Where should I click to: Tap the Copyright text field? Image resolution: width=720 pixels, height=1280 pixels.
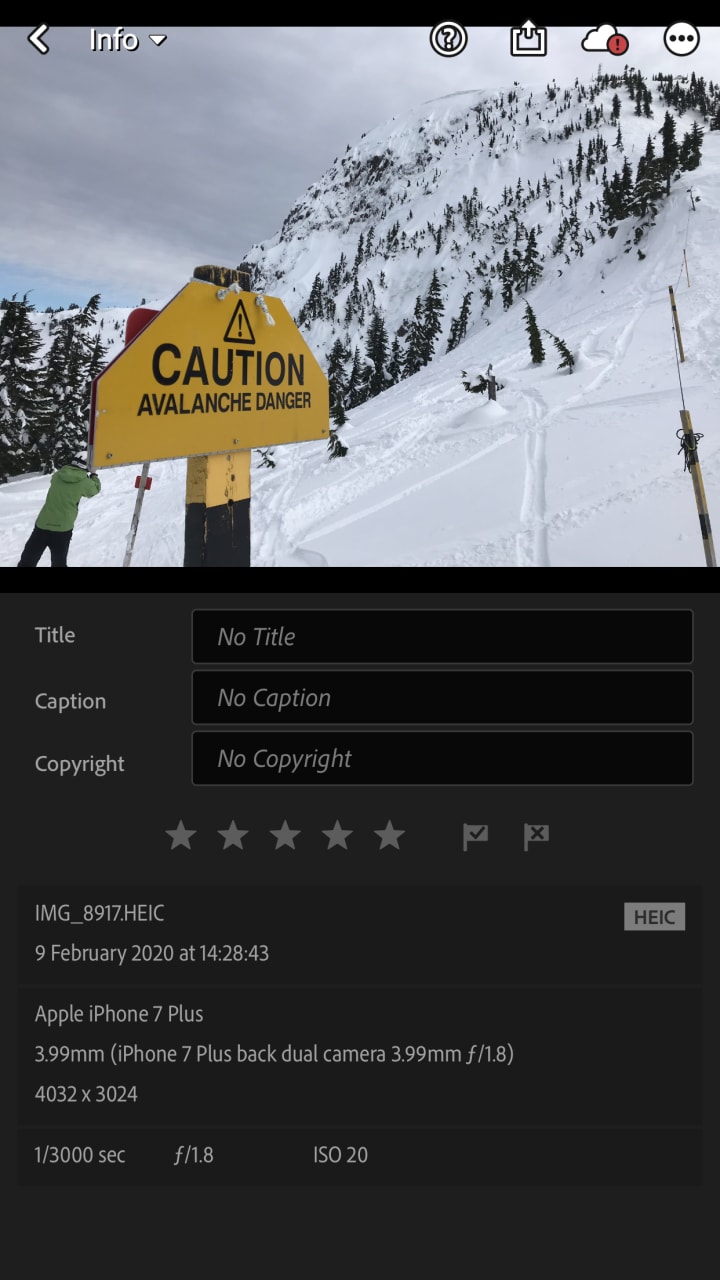pyautogui.click(x=442, y=758)
